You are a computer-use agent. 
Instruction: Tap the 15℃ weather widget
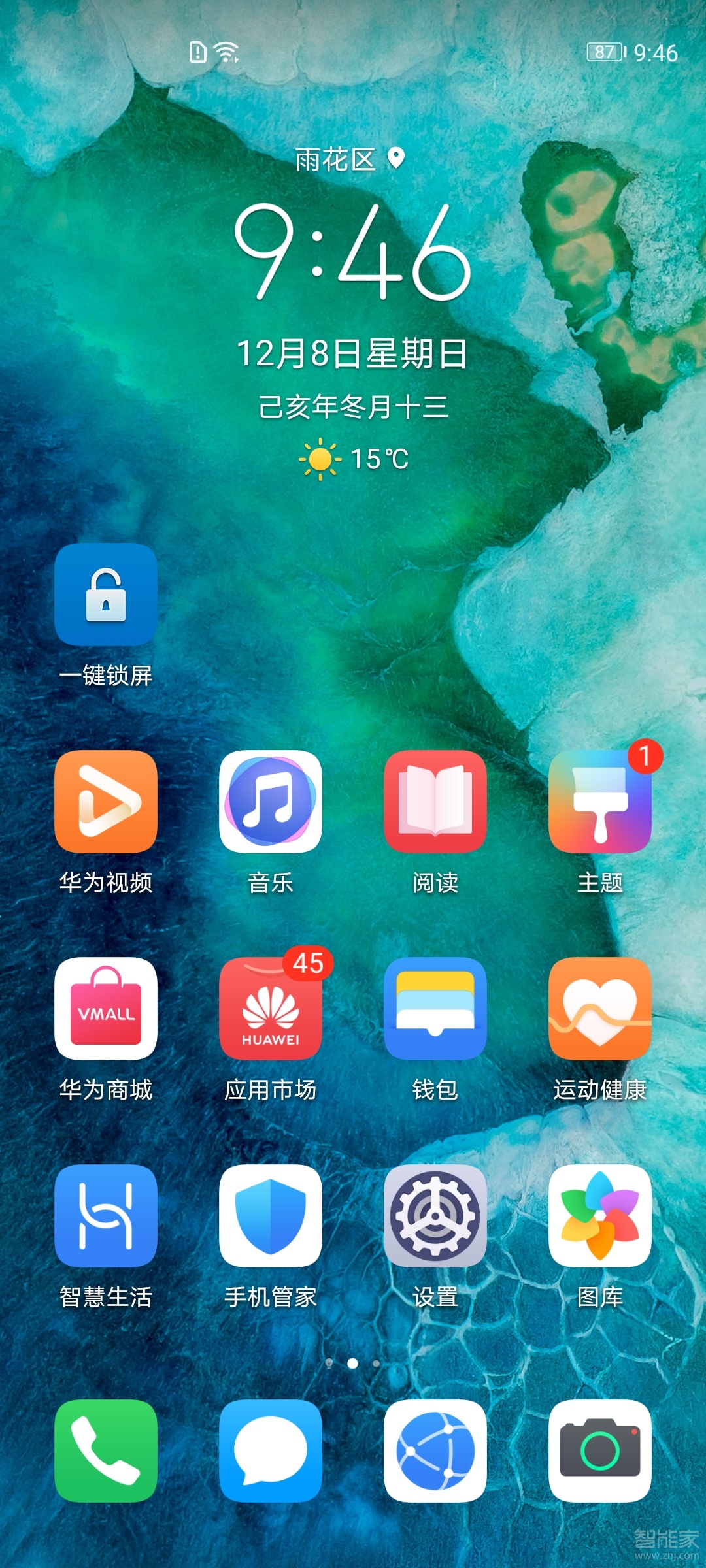(353, 459)
